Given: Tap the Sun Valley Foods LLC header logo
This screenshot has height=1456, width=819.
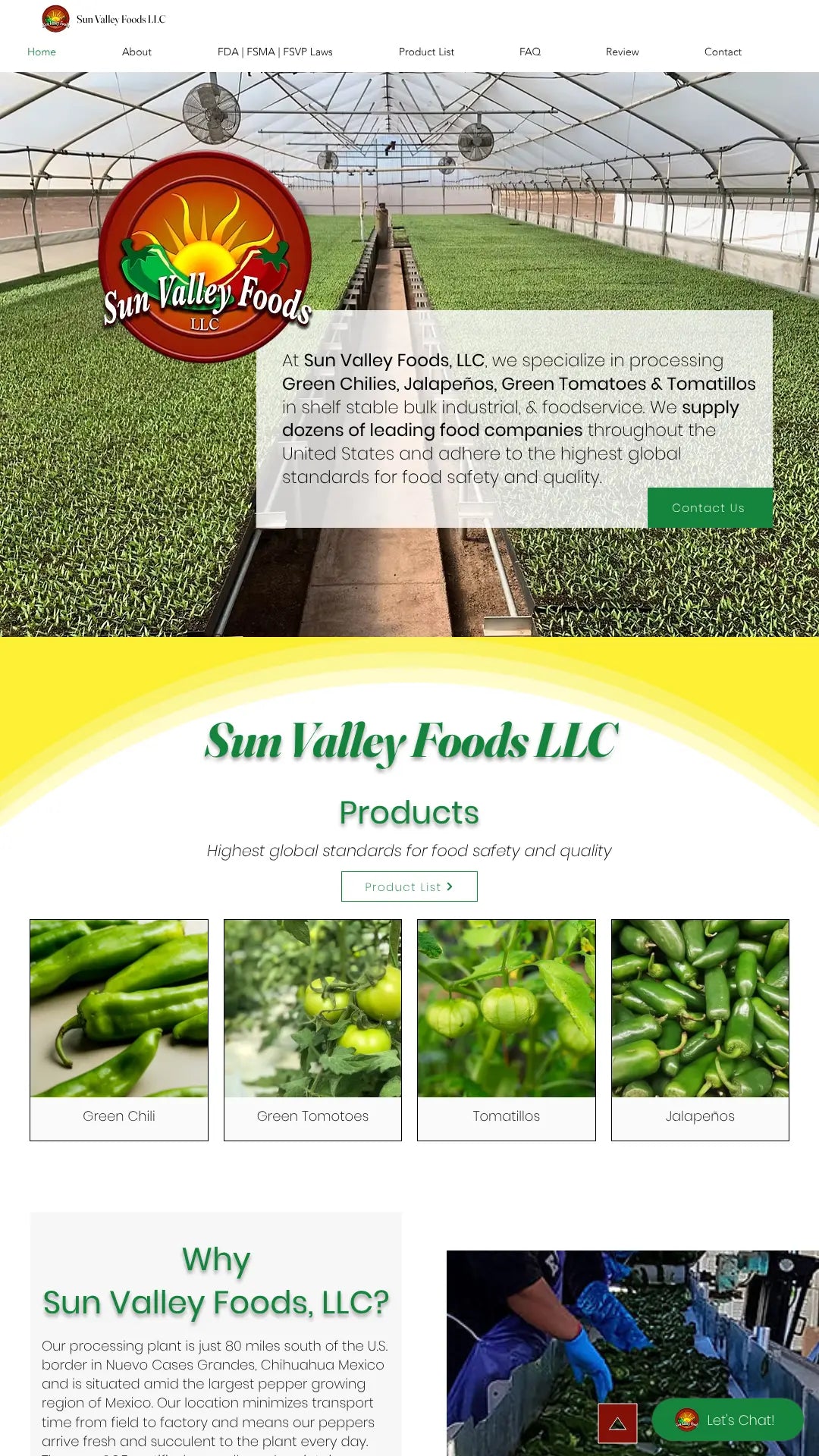Looking at the screenshot, I should point(55,19).
